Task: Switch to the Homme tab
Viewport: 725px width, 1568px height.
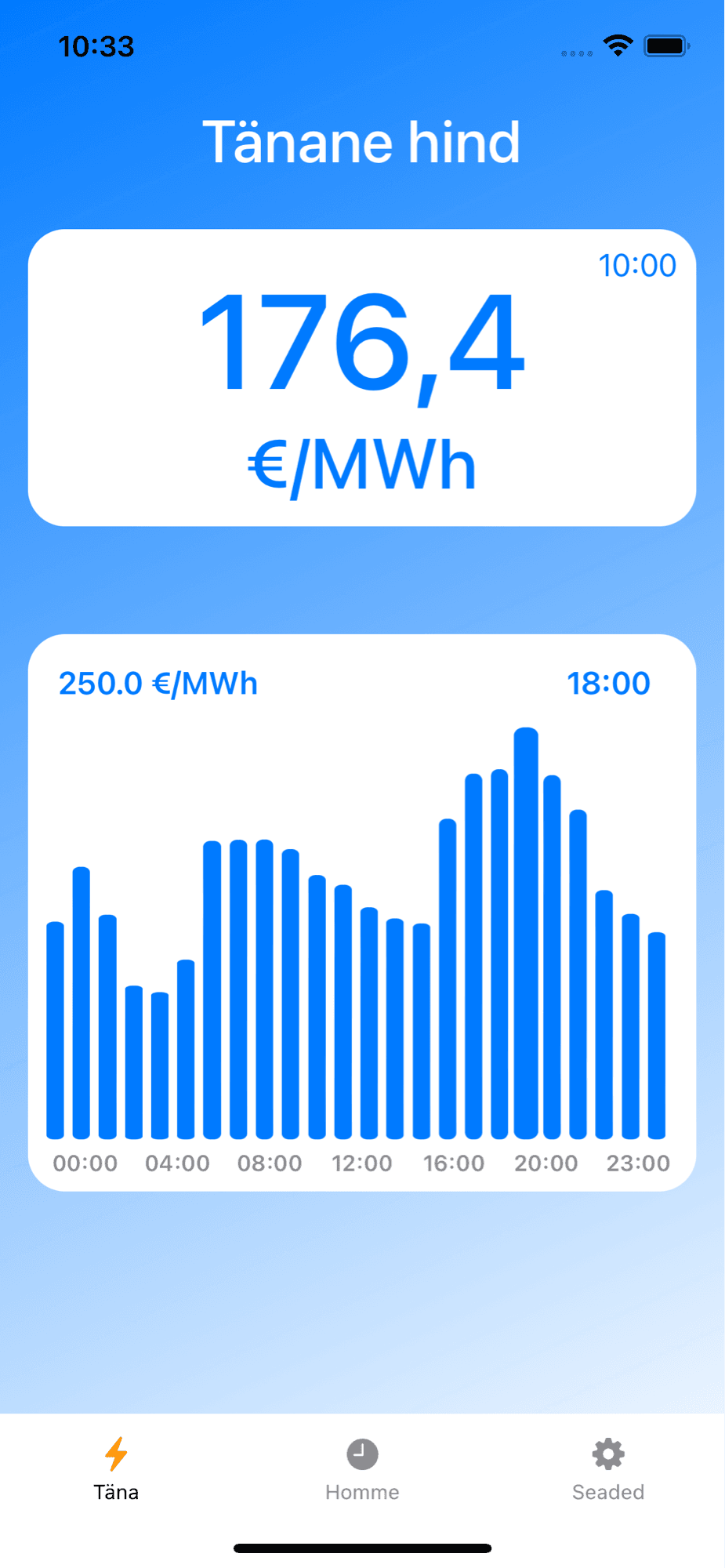Action: click(362, 1469)
